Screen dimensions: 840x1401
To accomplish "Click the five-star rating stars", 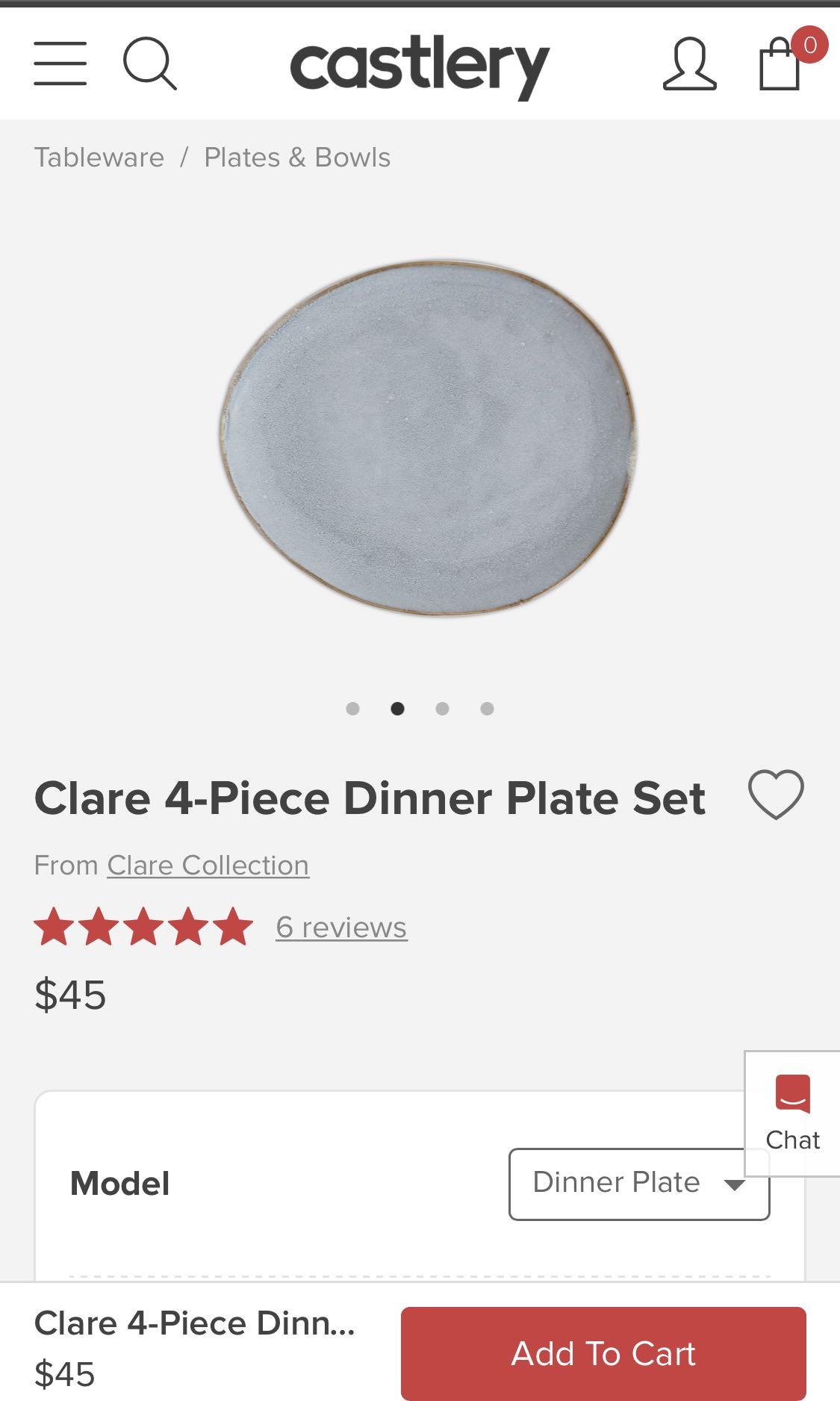I will [x=142, y=928].
